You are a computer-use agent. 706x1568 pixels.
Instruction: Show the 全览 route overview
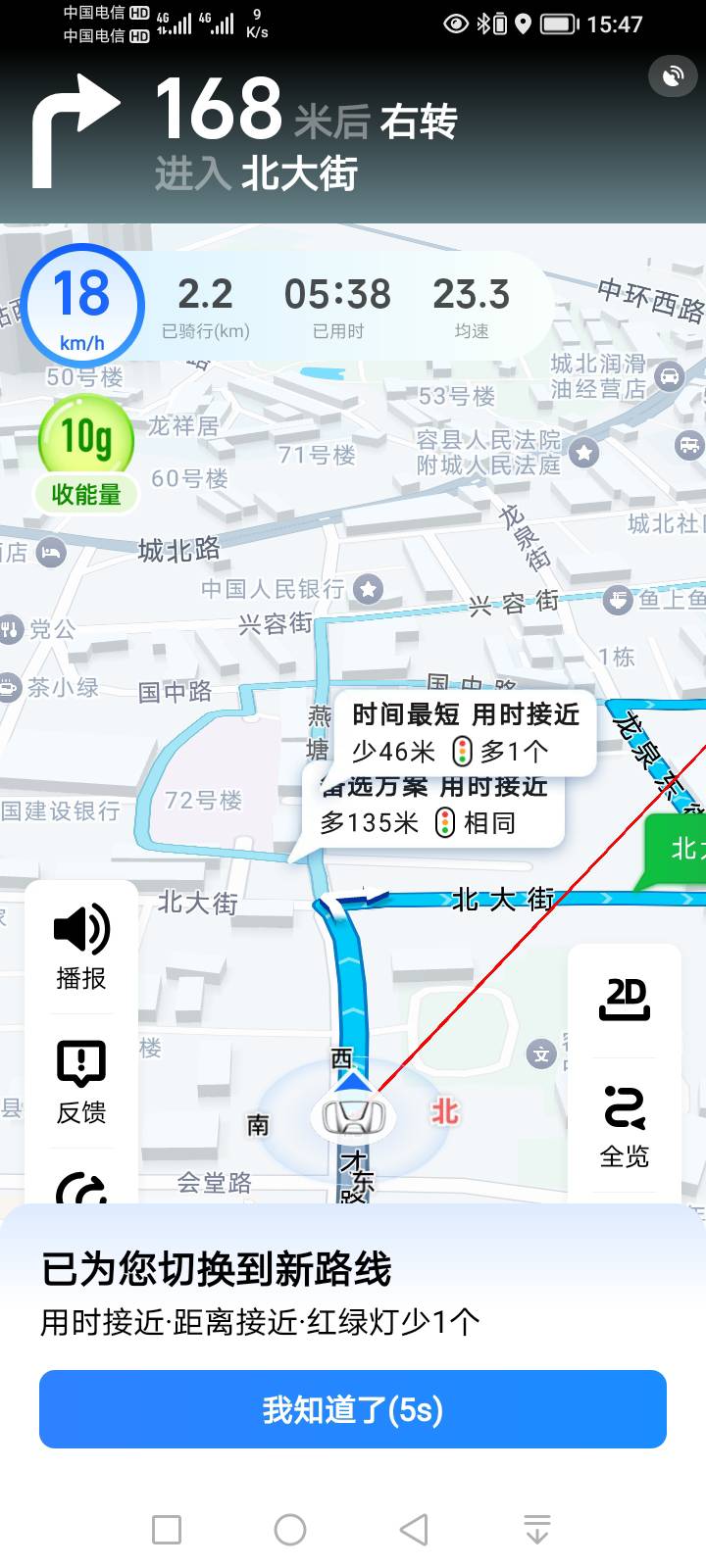click(x=625, y=1127)
